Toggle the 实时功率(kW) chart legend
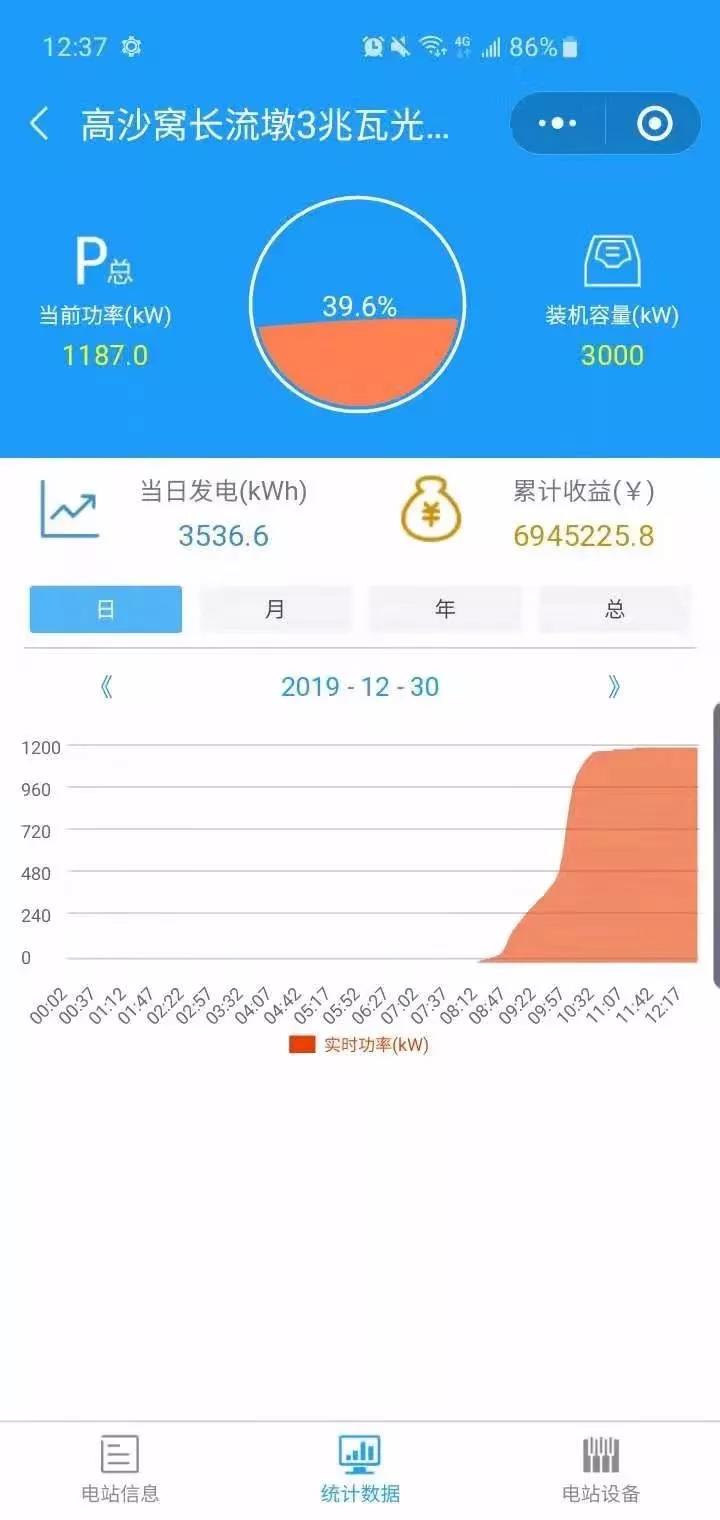 coord(359,1045)
